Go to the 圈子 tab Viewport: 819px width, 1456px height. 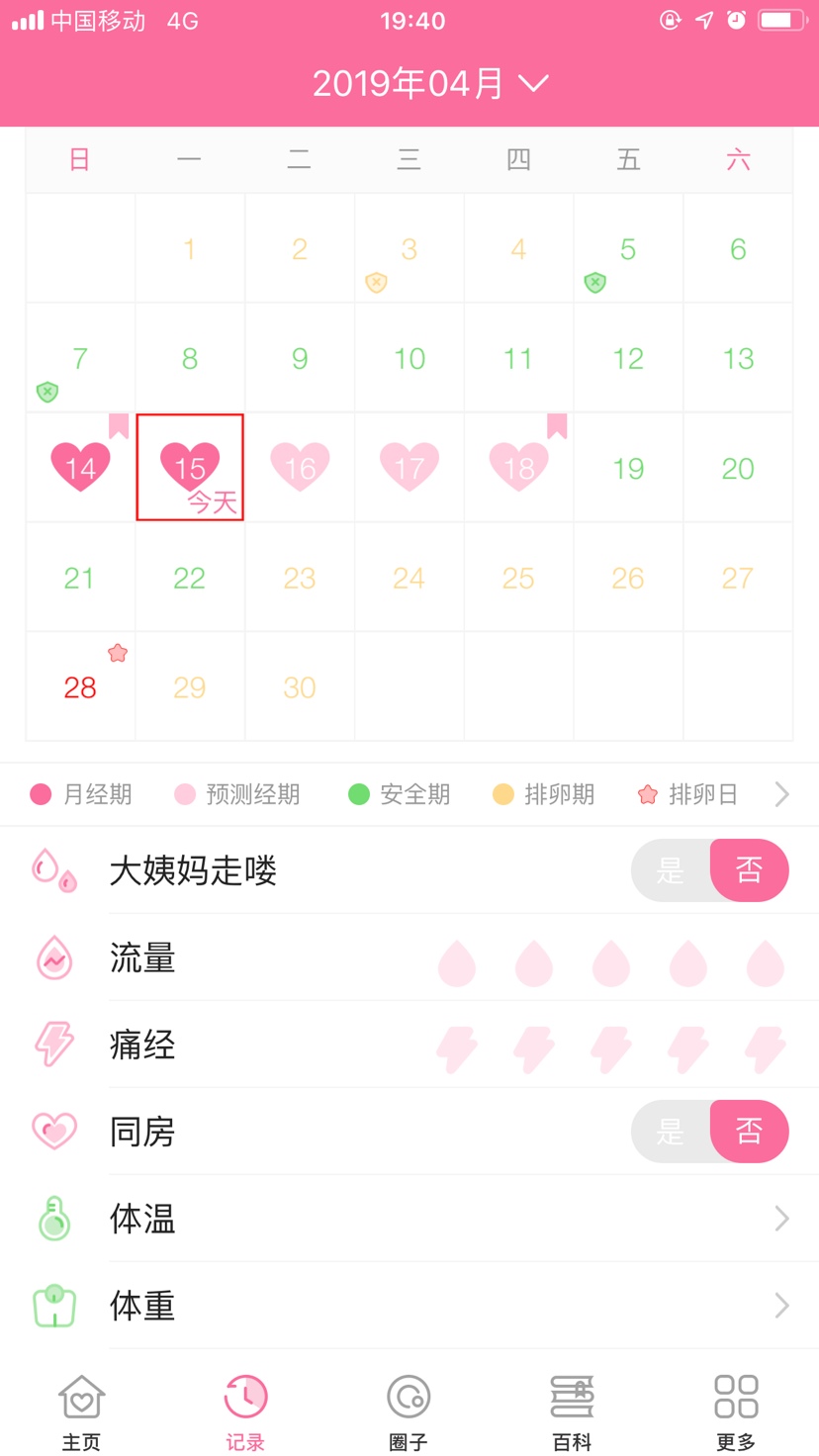click(409, 1412)
